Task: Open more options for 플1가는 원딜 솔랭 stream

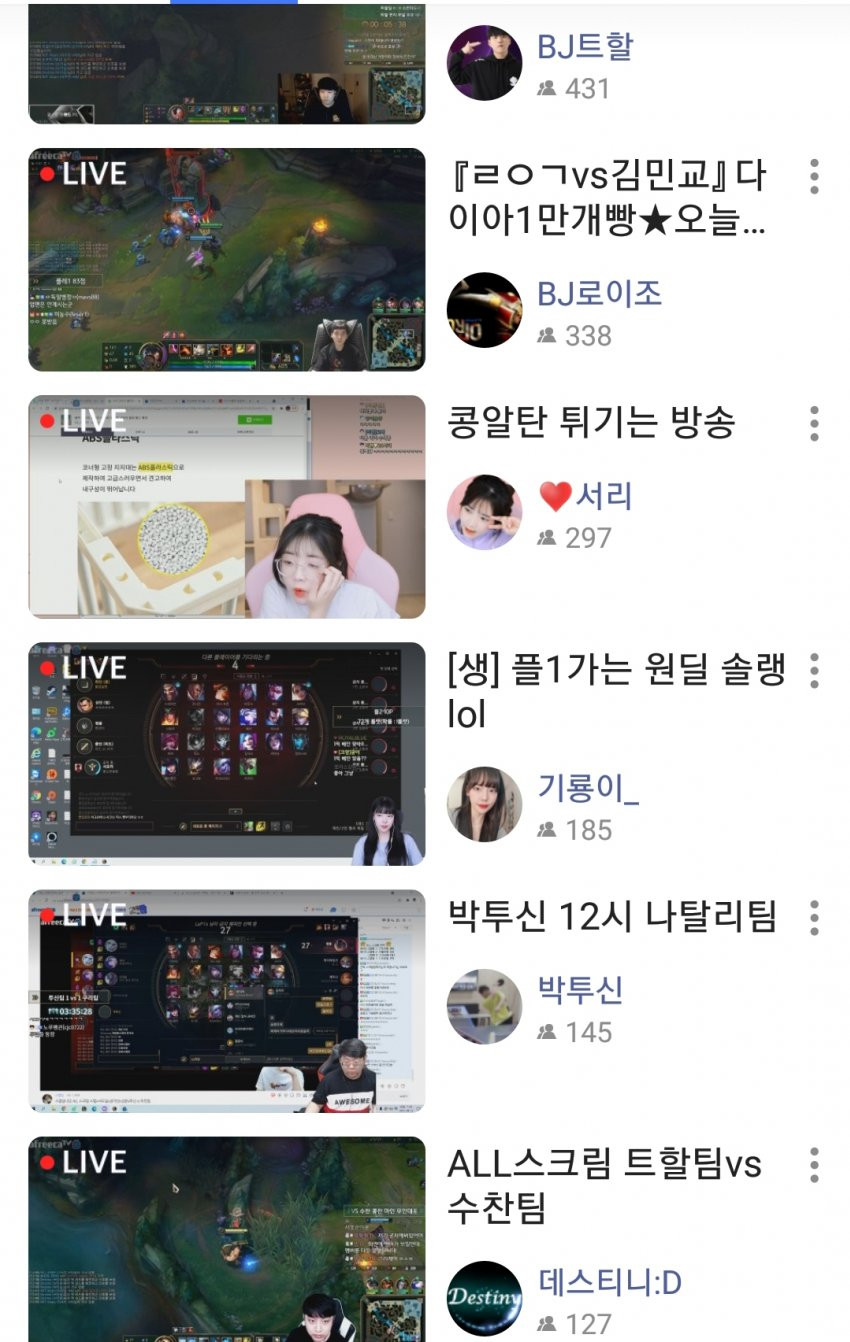Action: [x=814, y=671]
